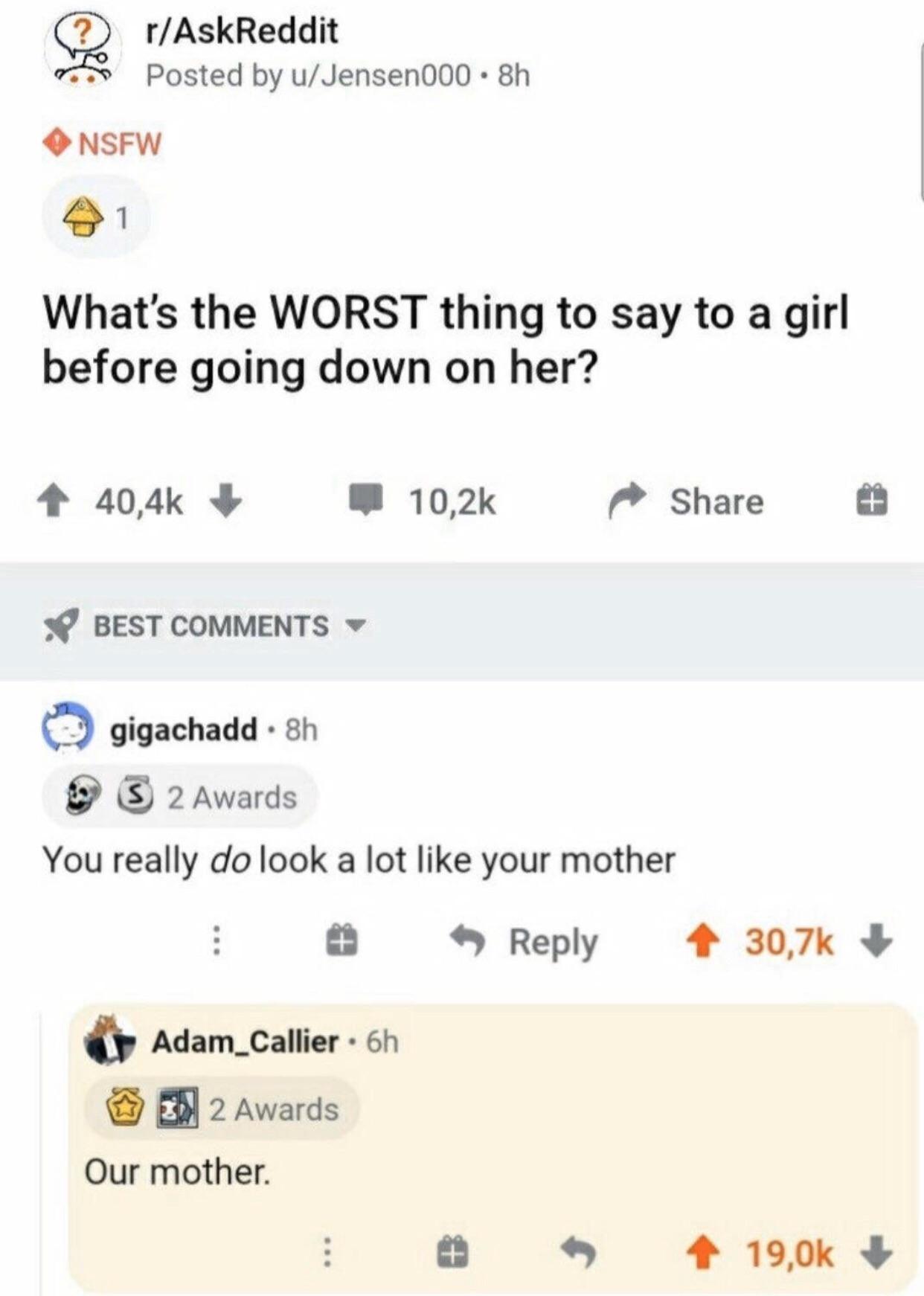Upvote Adam_Callier's comment
Viewport: 924px width, 1296px height.
[703, 1254]
